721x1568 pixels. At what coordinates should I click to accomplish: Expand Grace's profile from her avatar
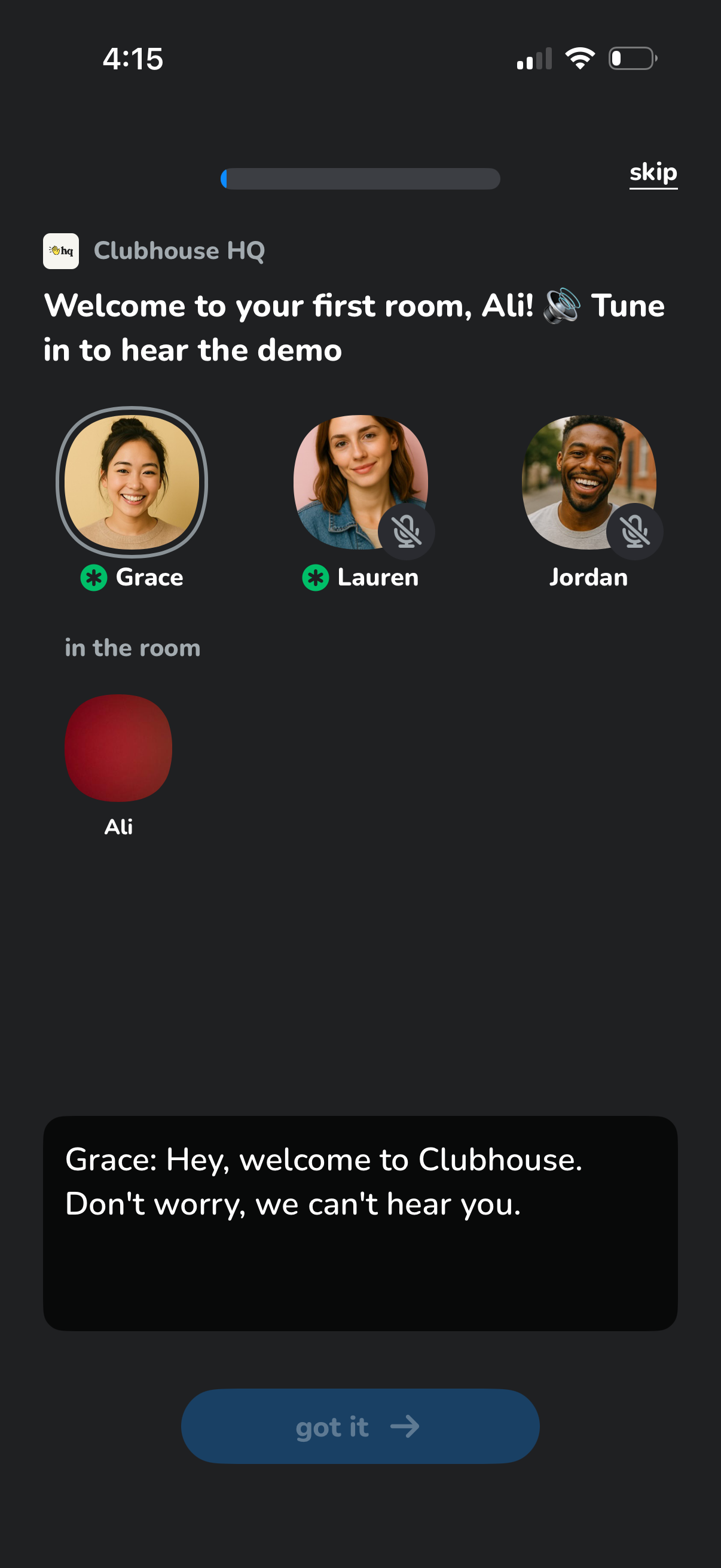coord(132,481)
